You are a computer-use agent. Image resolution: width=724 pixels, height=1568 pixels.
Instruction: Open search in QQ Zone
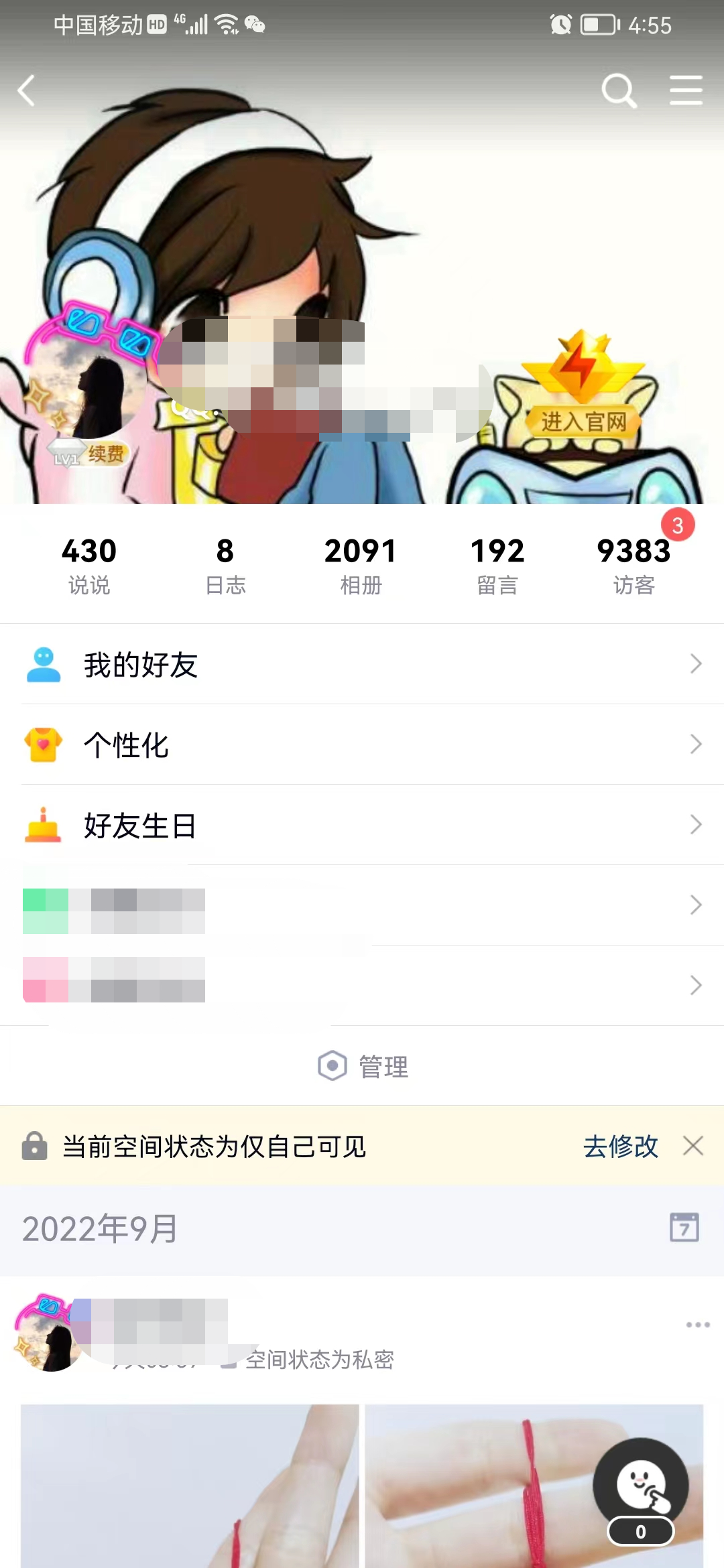click(619, 90)
